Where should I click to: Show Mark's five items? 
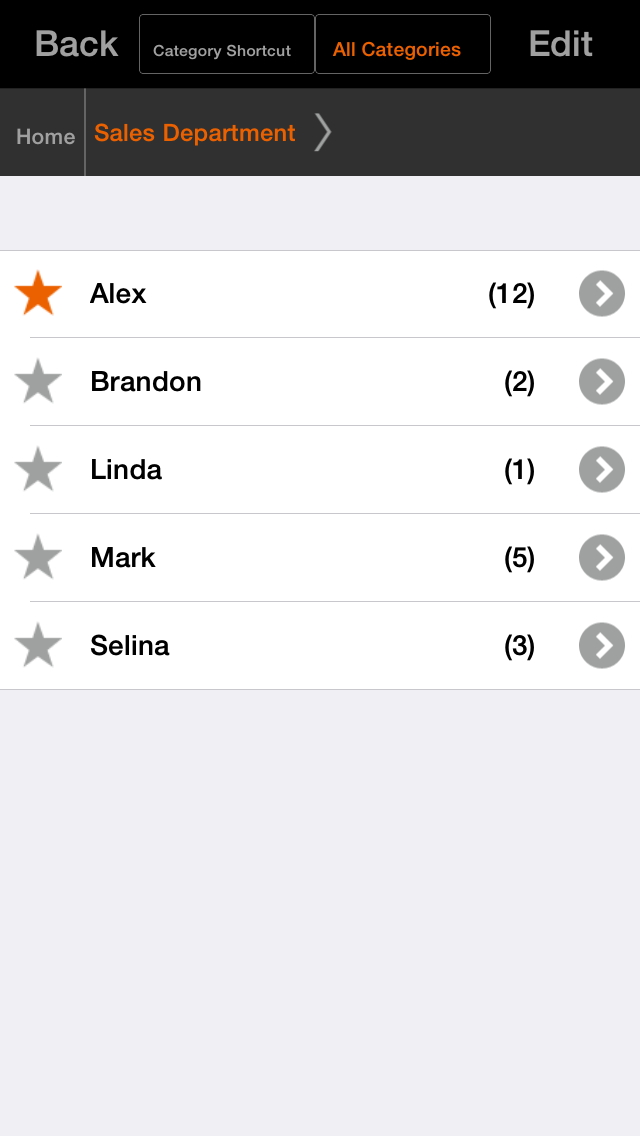tap(602, 558)
